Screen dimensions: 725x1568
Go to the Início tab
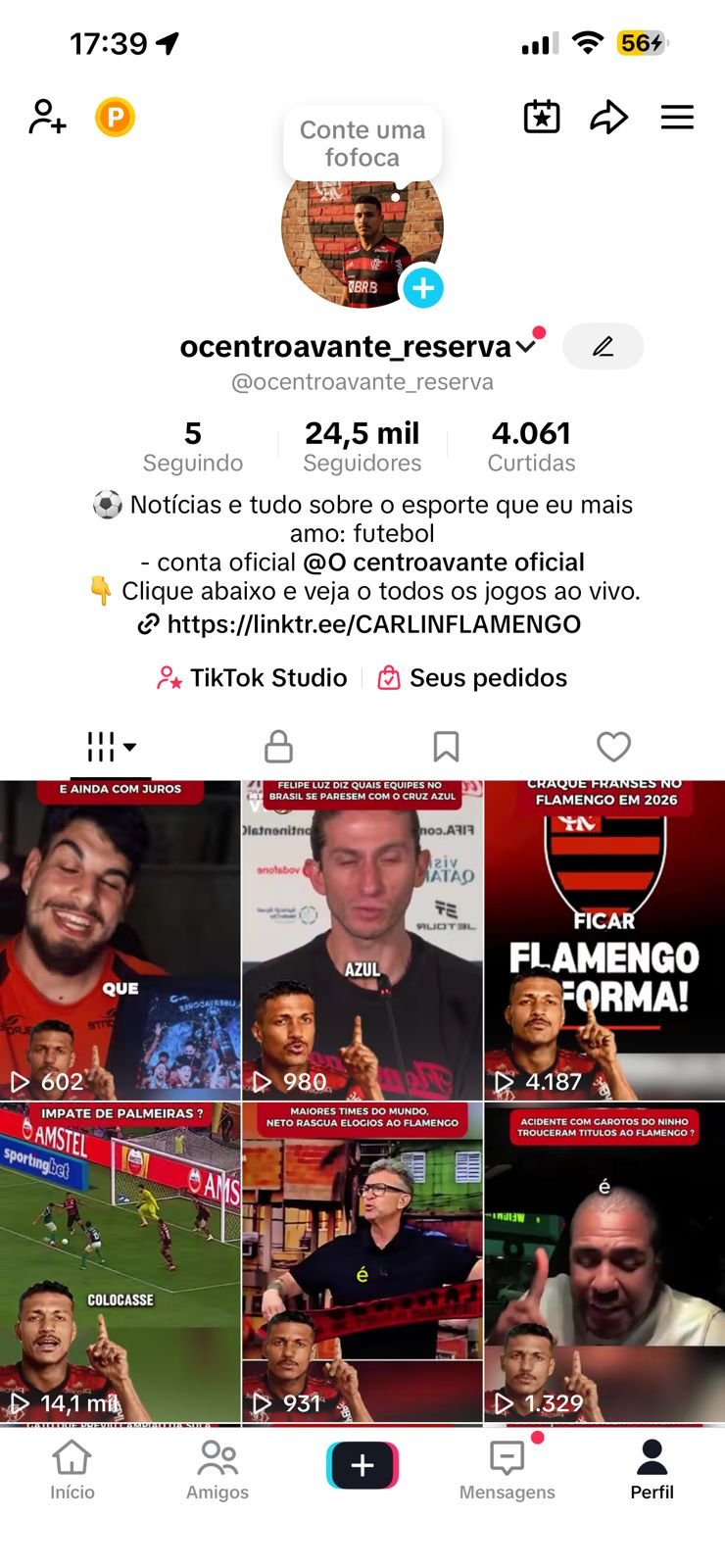(72, 1470)
